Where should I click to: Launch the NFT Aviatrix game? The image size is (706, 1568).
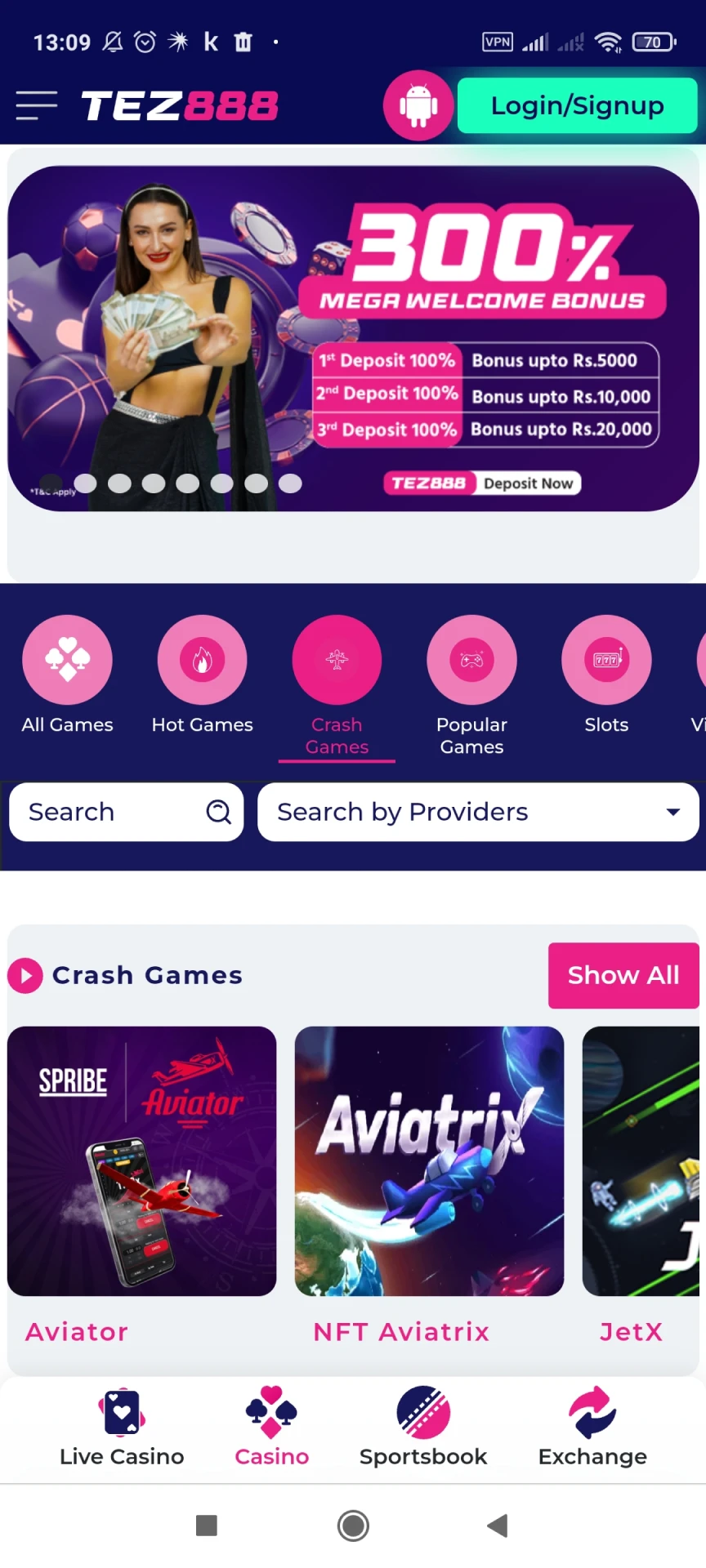pyautogui.click(x=429, y=1160)
